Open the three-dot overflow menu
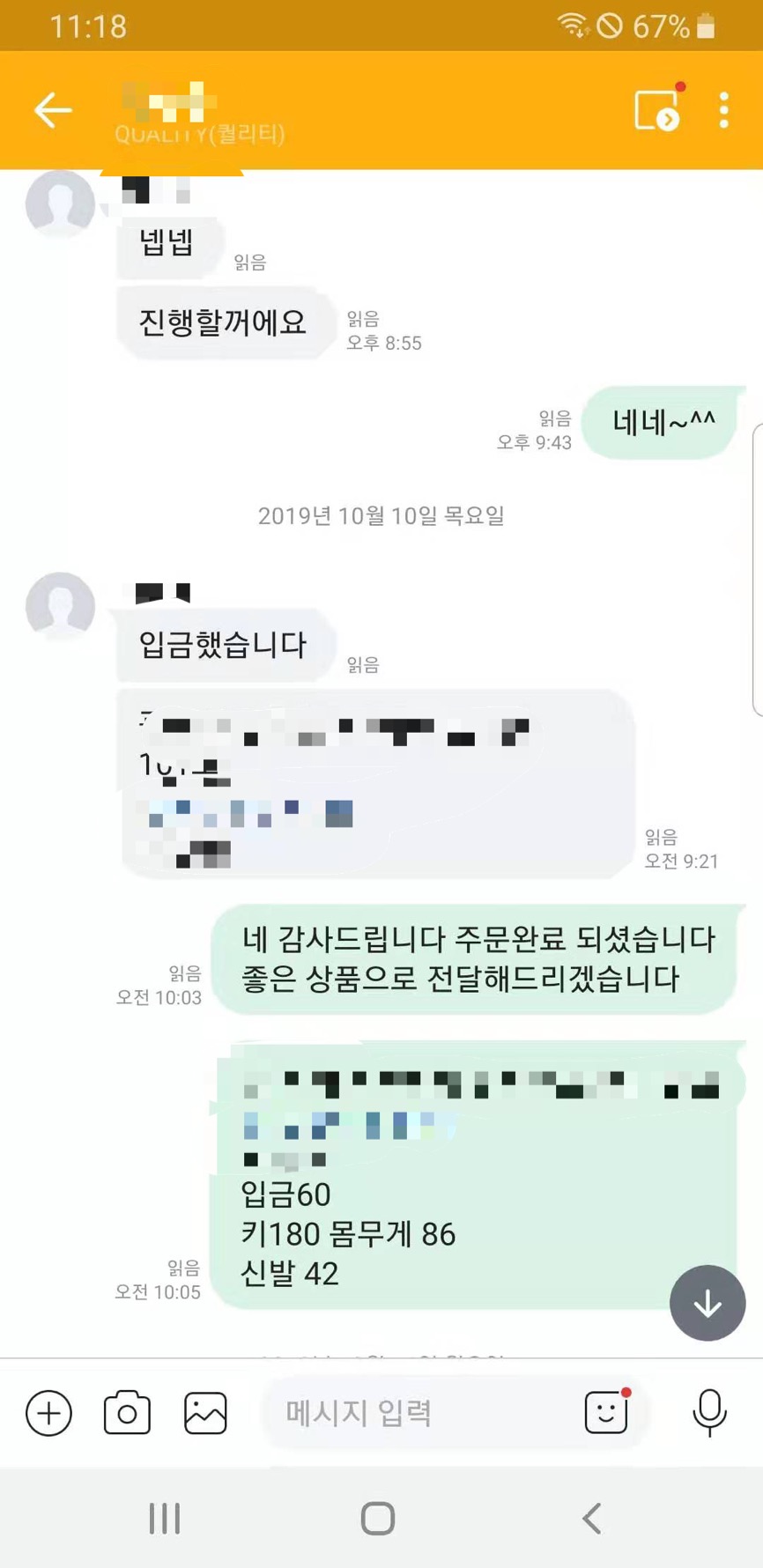The image size is (763, 1568). (723, 110)
